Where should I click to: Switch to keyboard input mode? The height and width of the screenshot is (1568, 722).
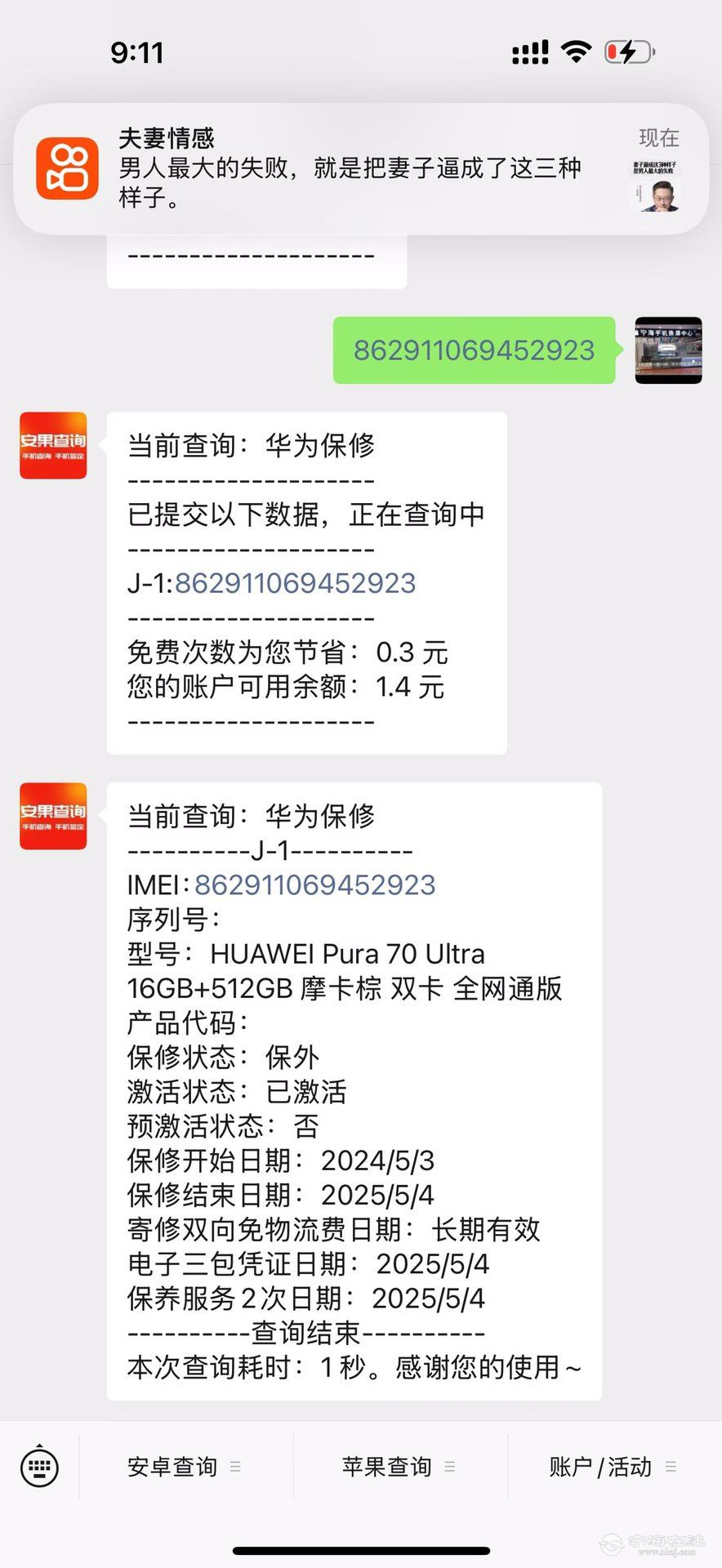click(x=39, y=1467)
